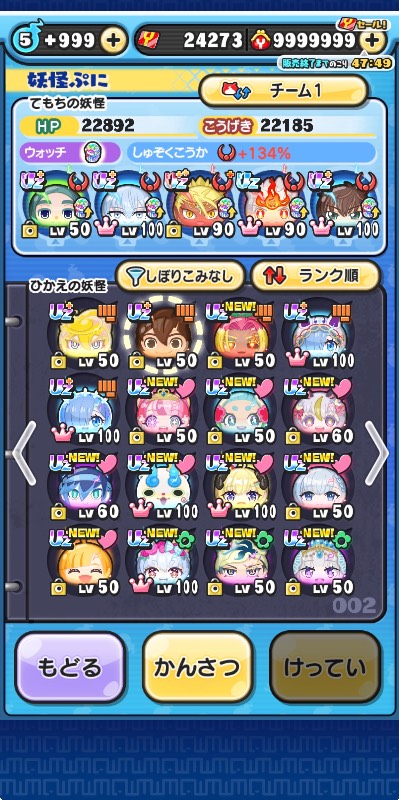Select the white cat yokai Lv100 in reserves

[x=163, y=487]
